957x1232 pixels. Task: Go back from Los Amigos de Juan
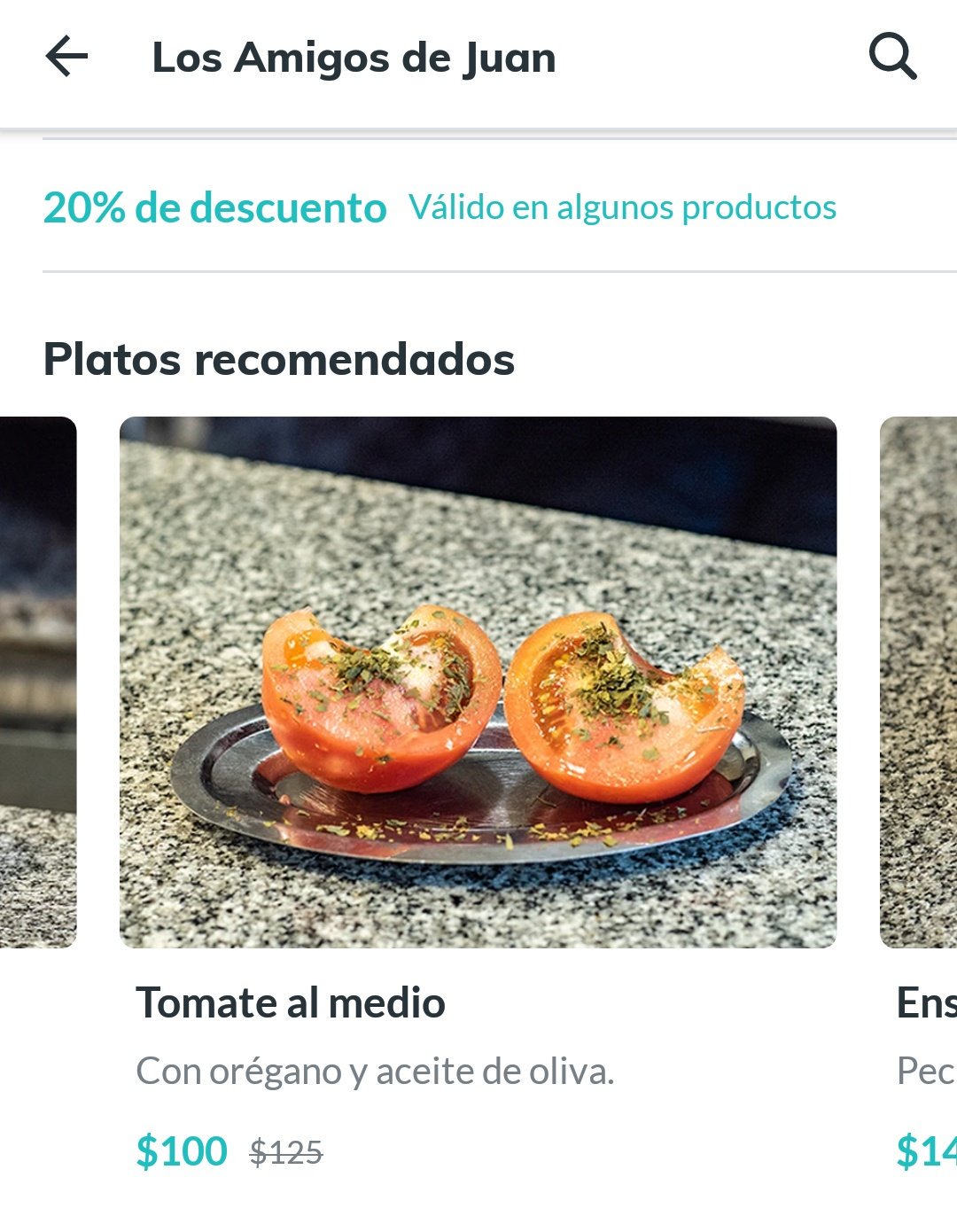[66, 58]
